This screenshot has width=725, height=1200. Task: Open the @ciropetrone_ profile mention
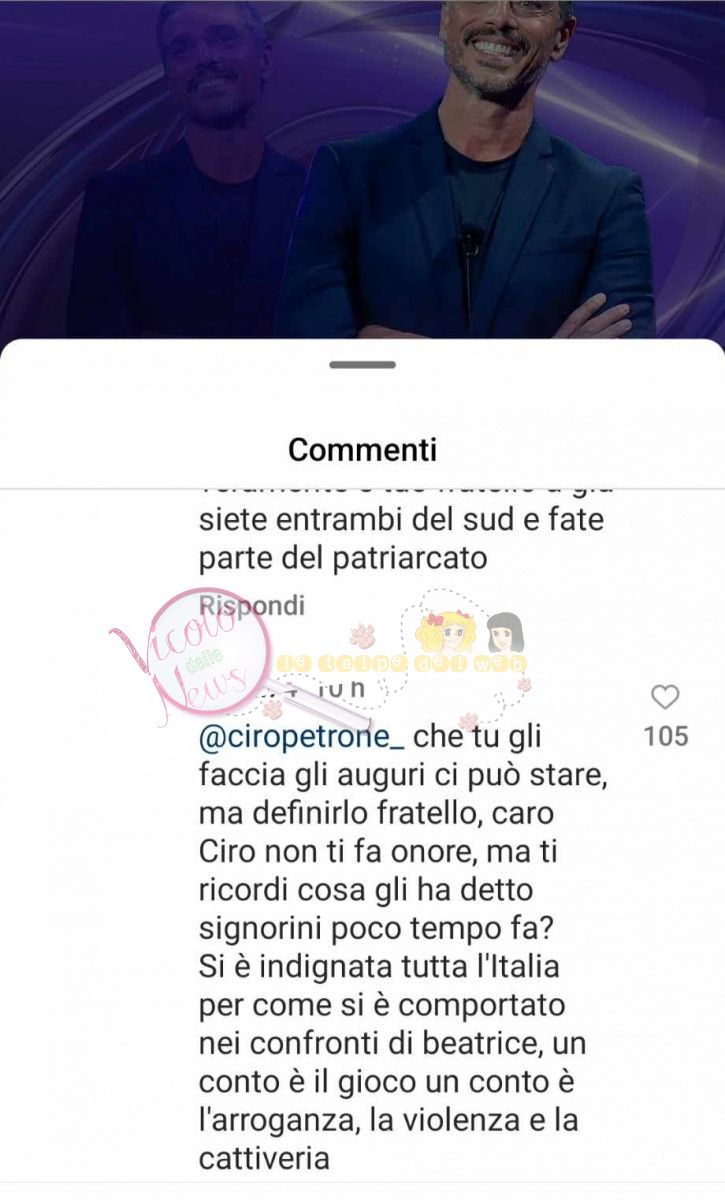pos(301,737)
